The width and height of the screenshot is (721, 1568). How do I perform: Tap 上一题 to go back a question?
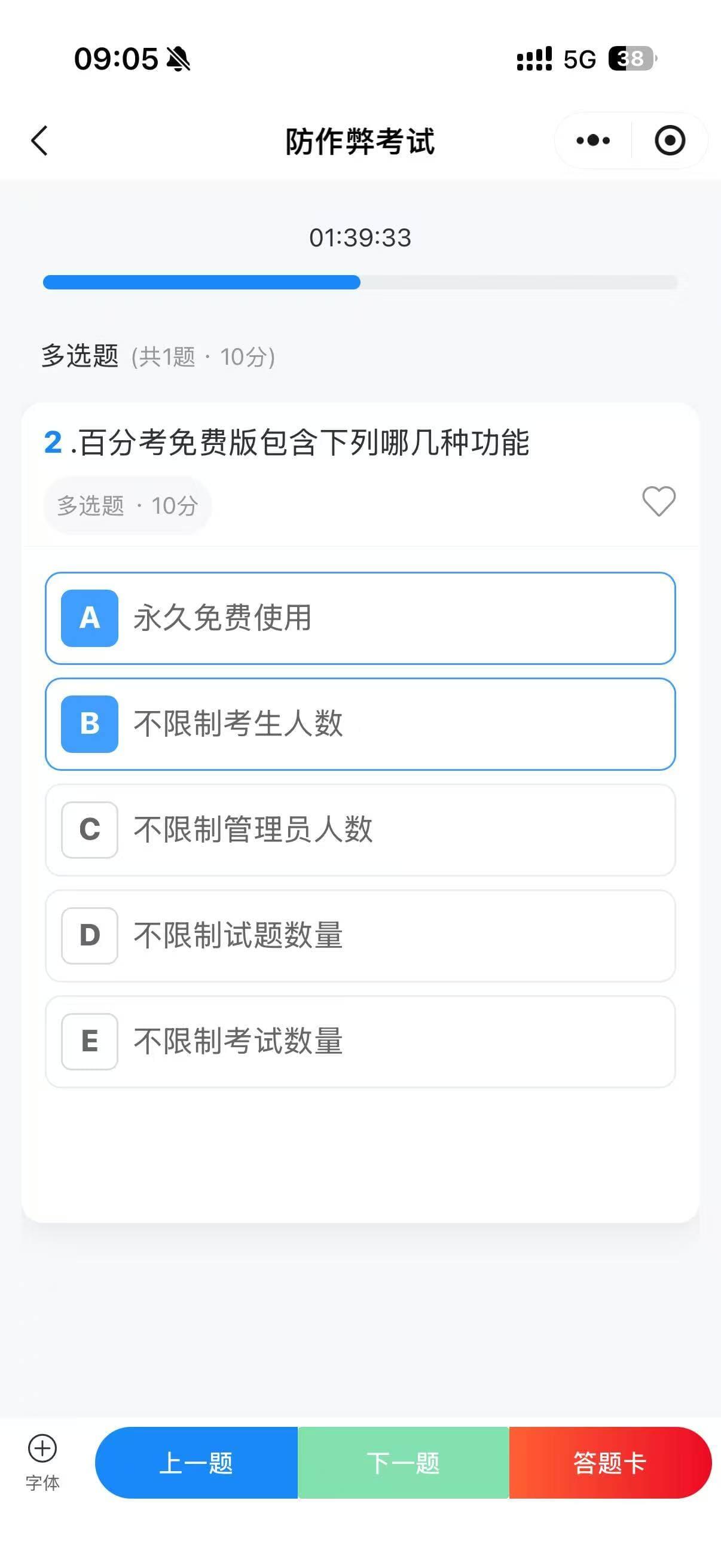click(x=198, y=1463)
